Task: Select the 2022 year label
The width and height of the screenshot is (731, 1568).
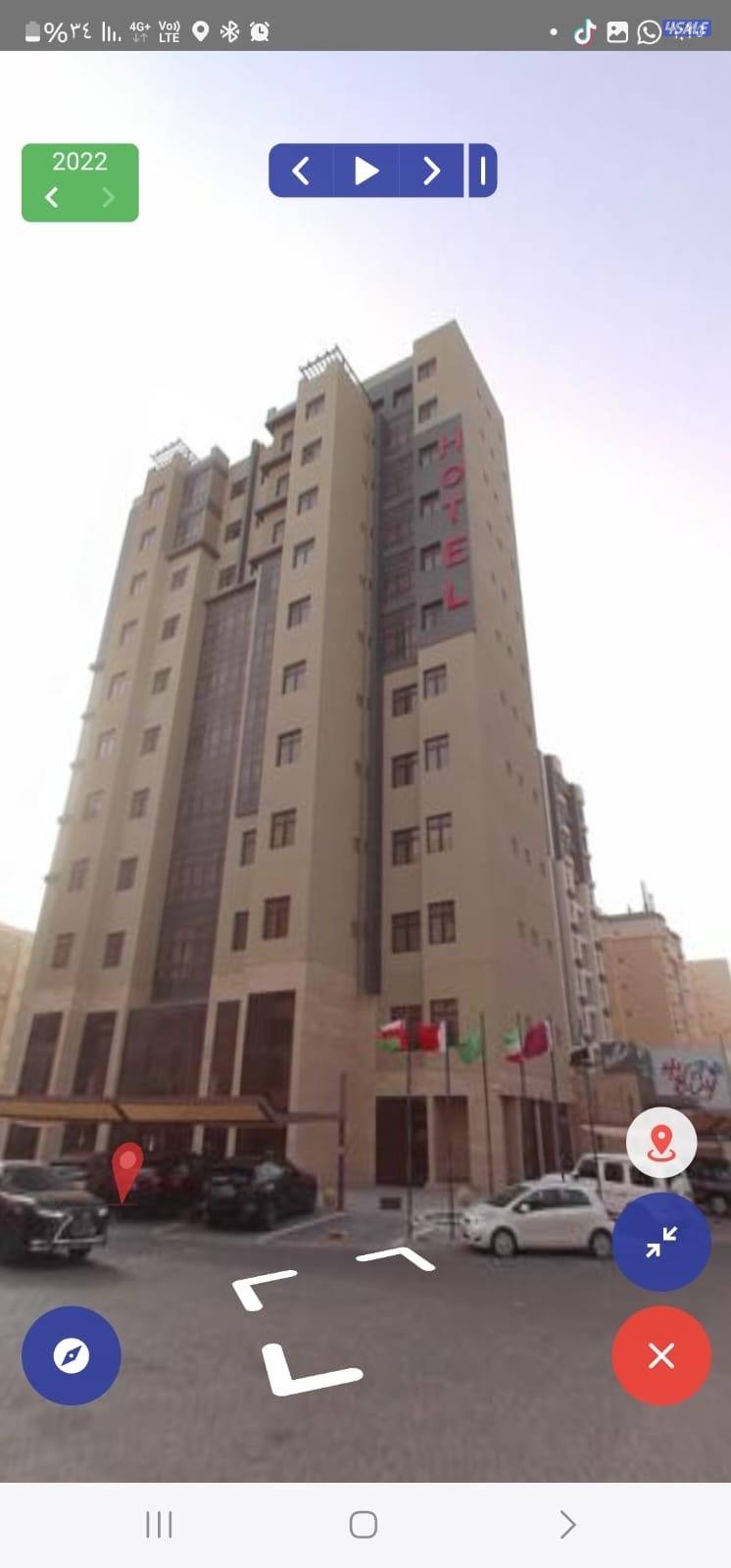Action: click(79, 161)
